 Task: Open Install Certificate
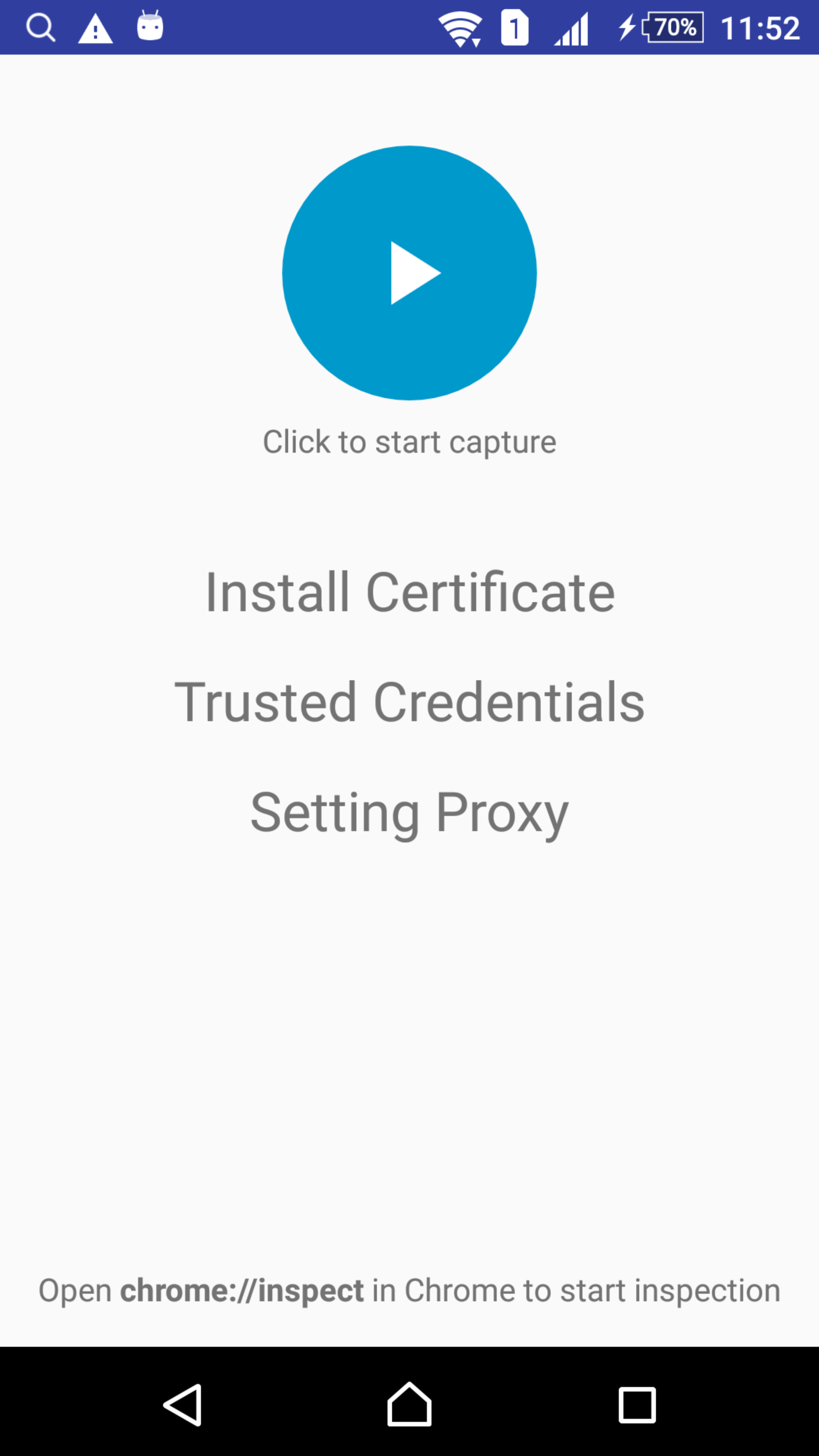[410, 592]
